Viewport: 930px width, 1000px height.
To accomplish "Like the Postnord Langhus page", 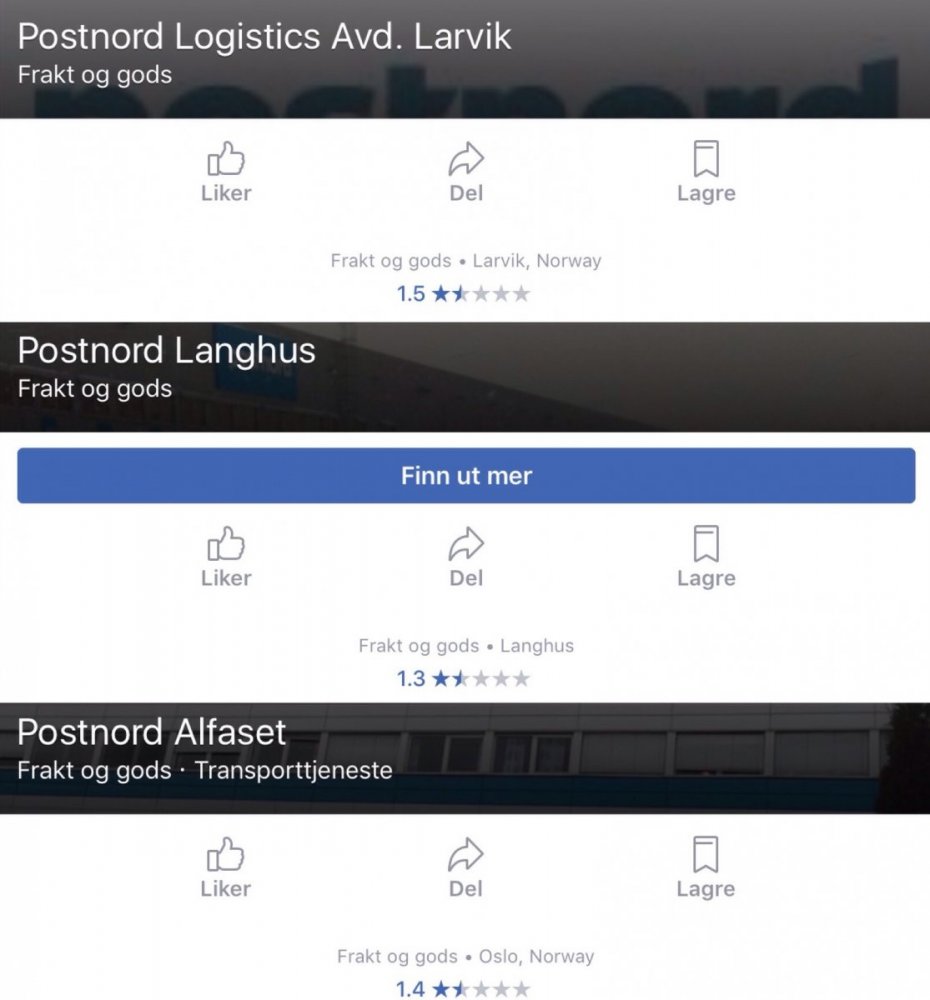I will pos(226,557).
